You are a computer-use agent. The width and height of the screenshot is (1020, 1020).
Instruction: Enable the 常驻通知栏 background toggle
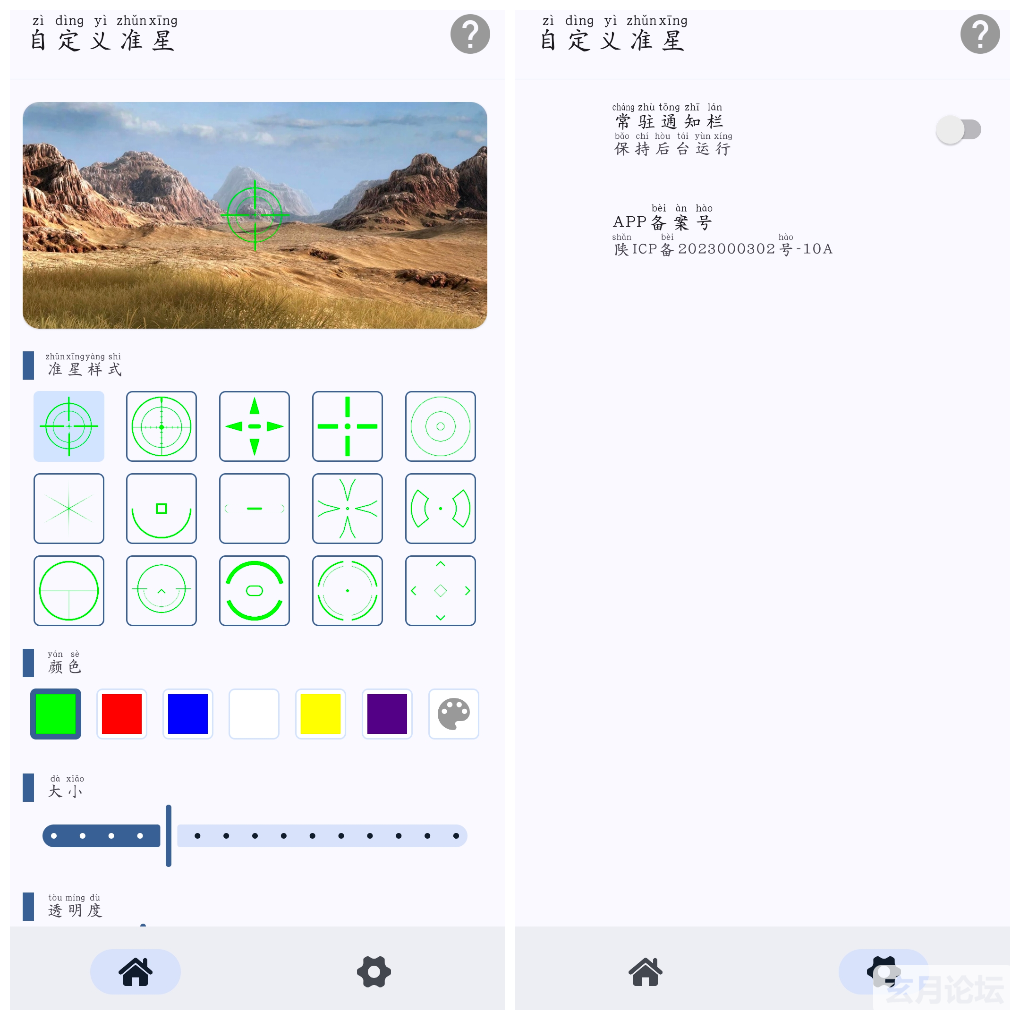point(958,130)
